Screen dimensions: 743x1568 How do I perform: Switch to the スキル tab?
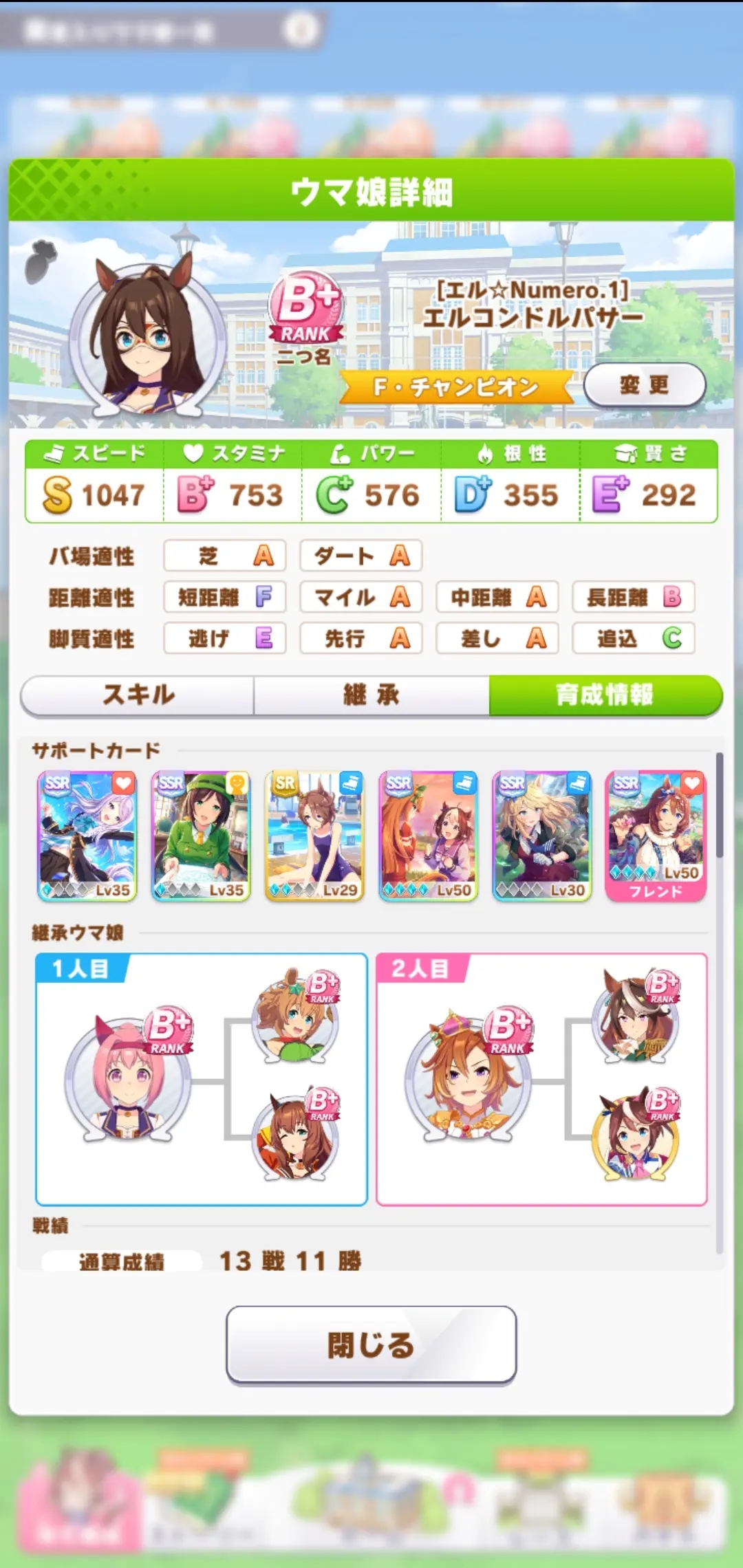click(x=138, y=695)
